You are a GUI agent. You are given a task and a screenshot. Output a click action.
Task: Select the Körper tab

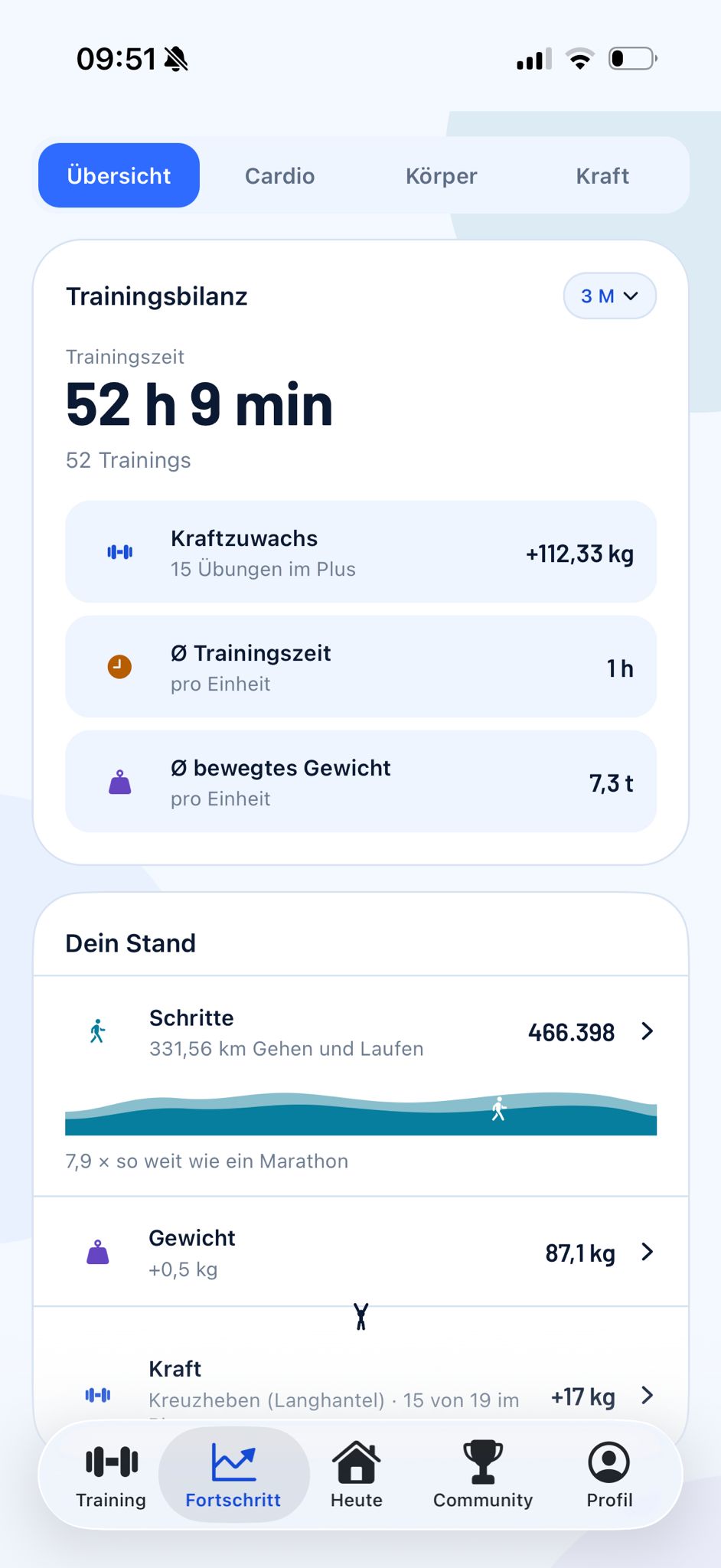(x=441, y=175)
